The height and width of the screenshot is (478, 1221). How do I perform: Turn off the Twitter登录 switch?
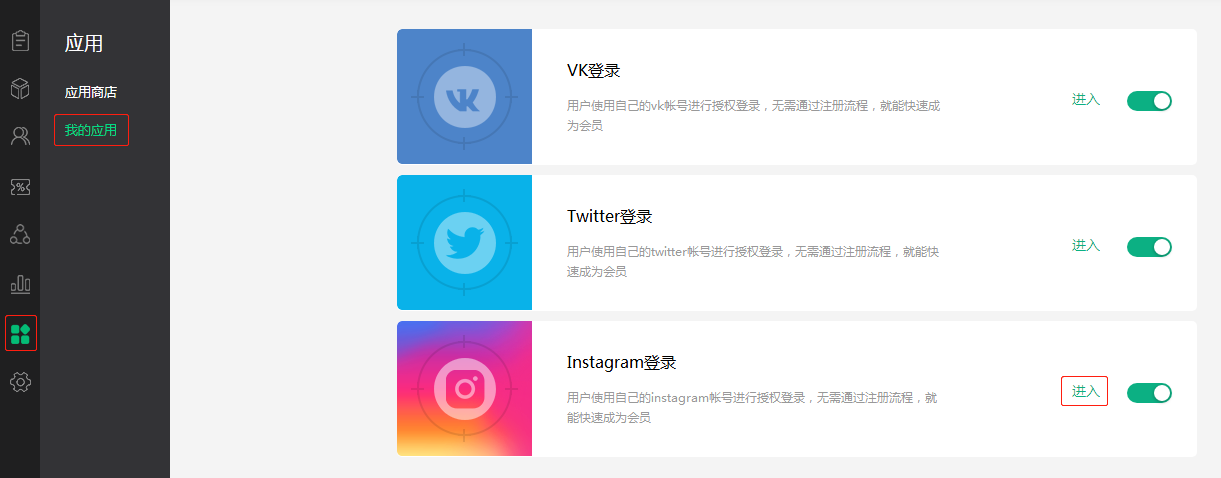coord(1149,247)
